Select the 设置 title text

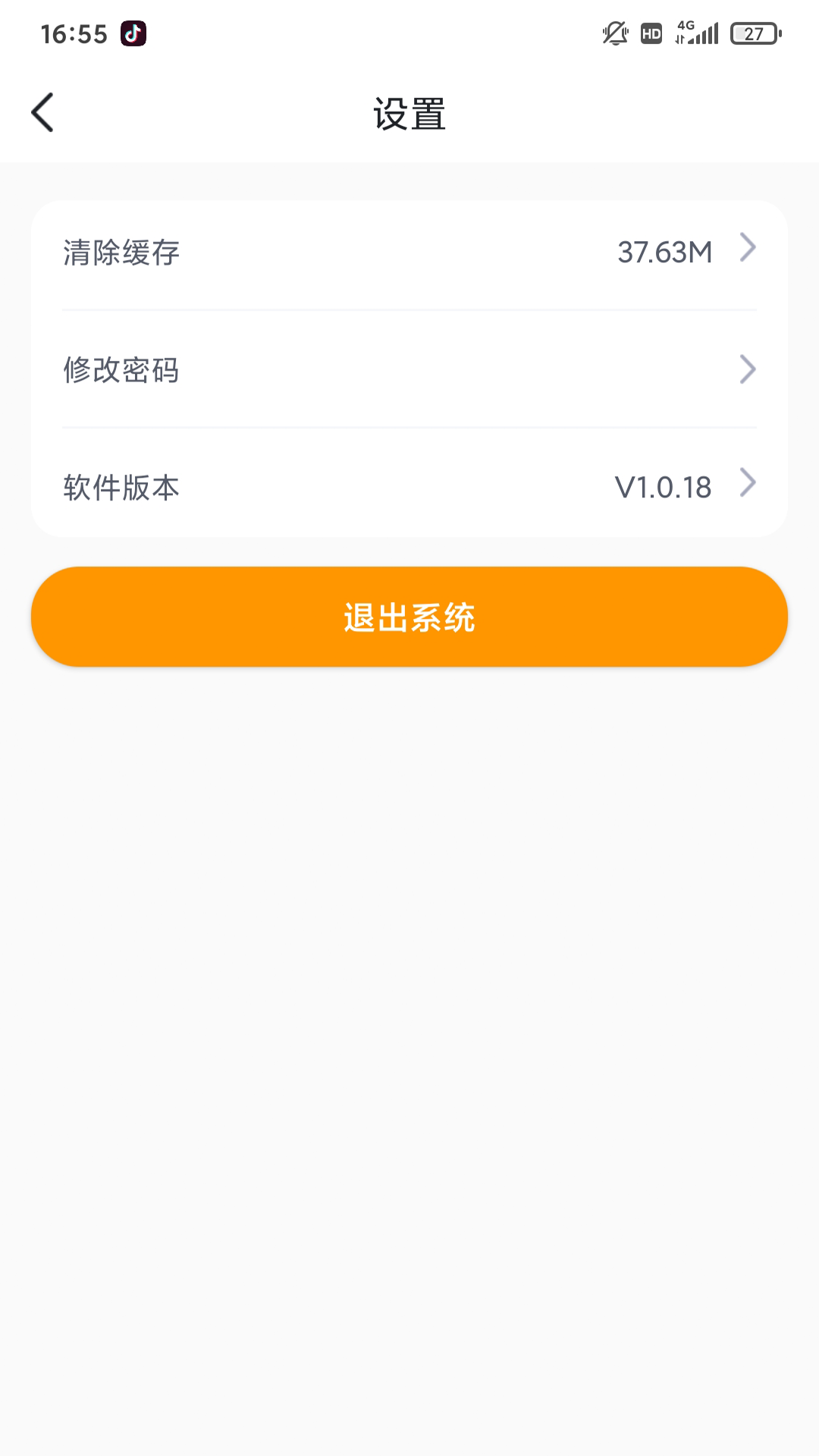[x=409, y=114]
